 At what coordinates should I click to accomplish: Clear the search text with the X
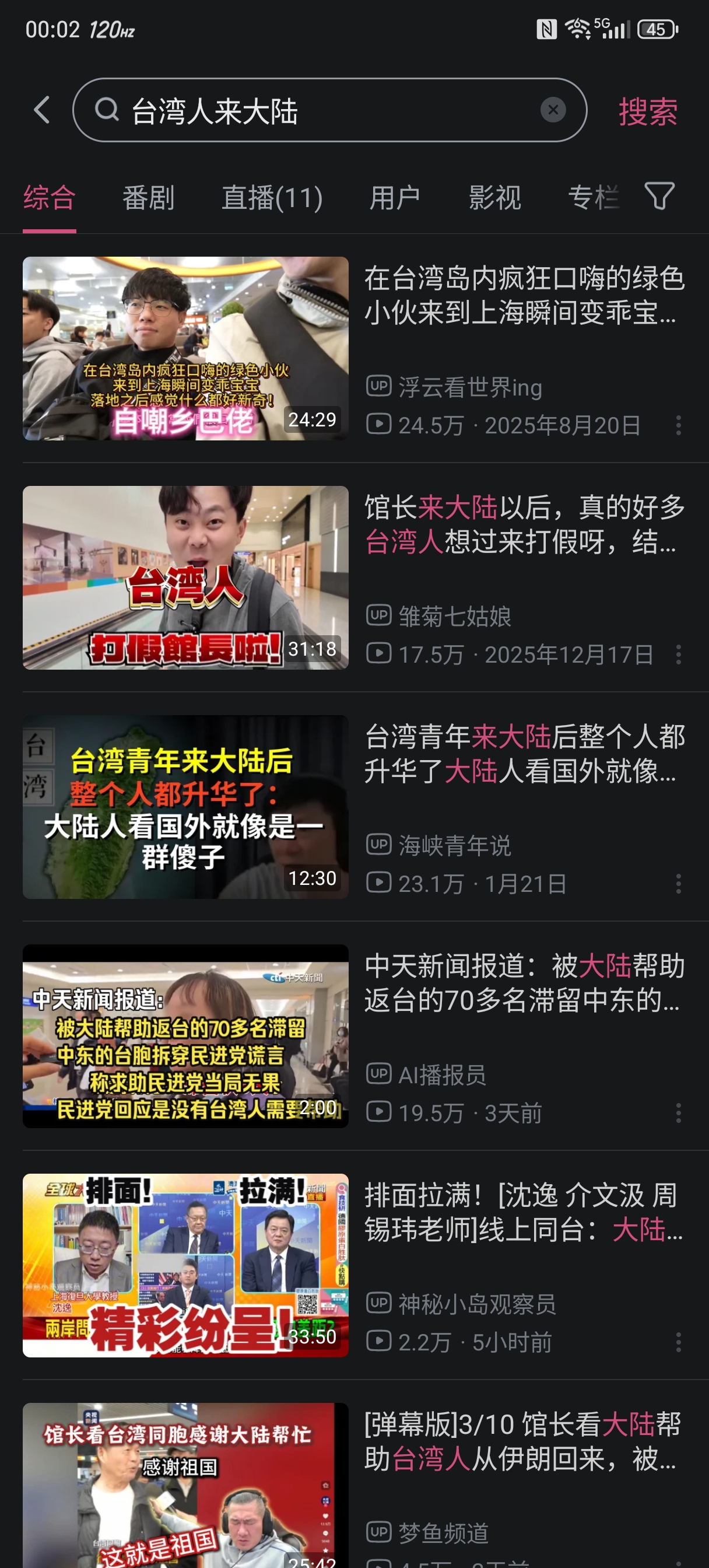pyautogui.click(x=553, y=110)
